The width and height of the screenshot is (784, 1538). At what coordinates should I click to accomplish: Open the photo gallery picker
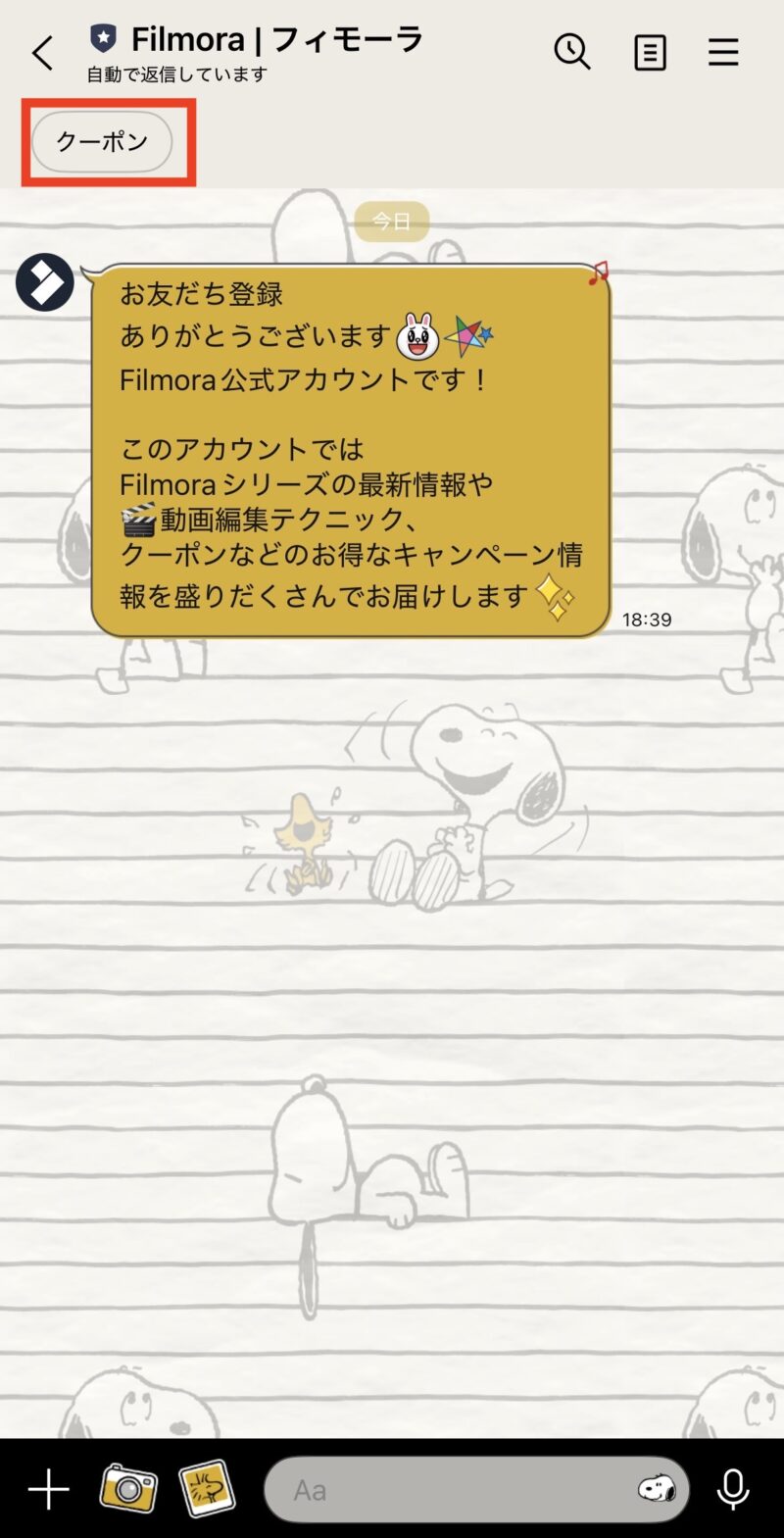(x=207, y=1489)
